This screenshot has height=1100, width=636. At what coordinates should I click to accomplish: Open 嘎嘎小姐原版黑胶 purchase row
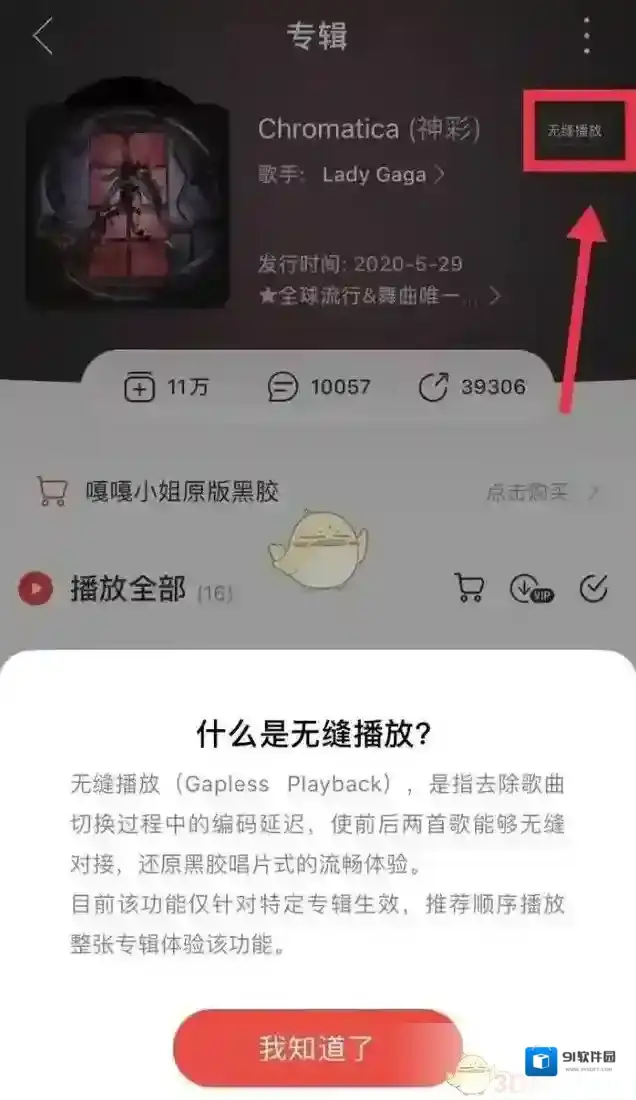[317, 491]
